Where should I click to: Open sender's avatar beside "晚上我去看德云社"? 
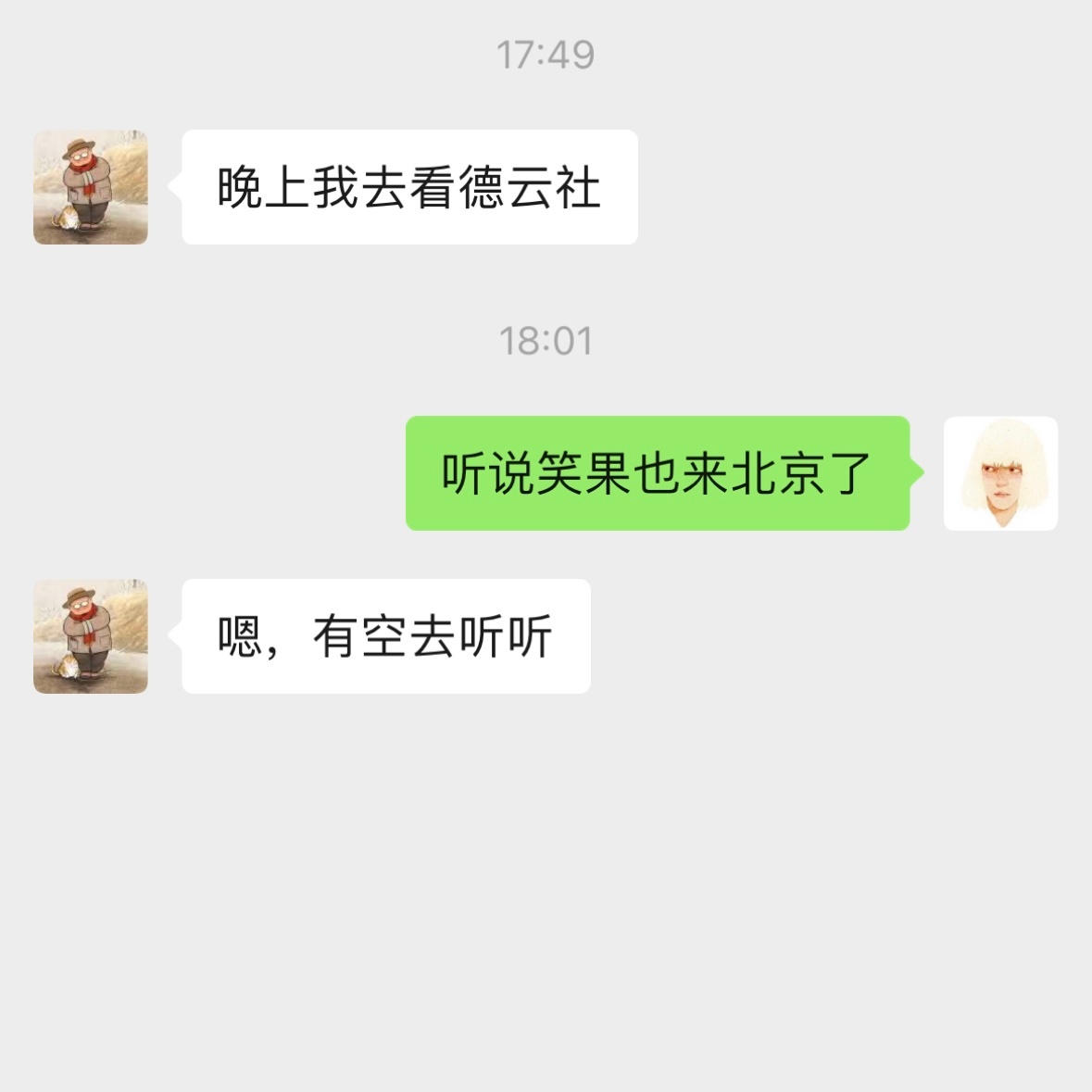tap(91, 187)
